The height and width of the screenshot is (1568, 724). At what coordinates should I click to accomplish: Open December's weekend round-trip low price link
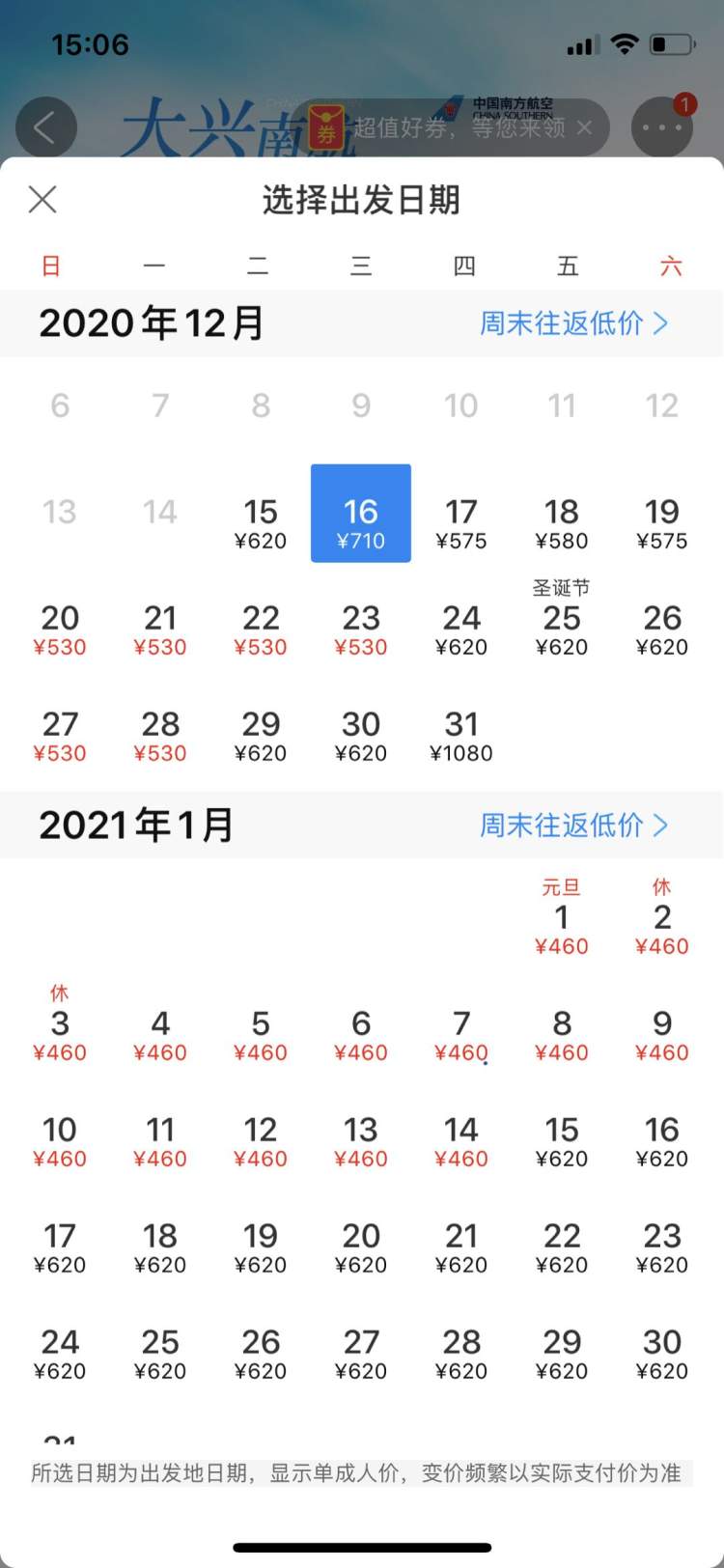pyautogui.click(x=573, y=323)
